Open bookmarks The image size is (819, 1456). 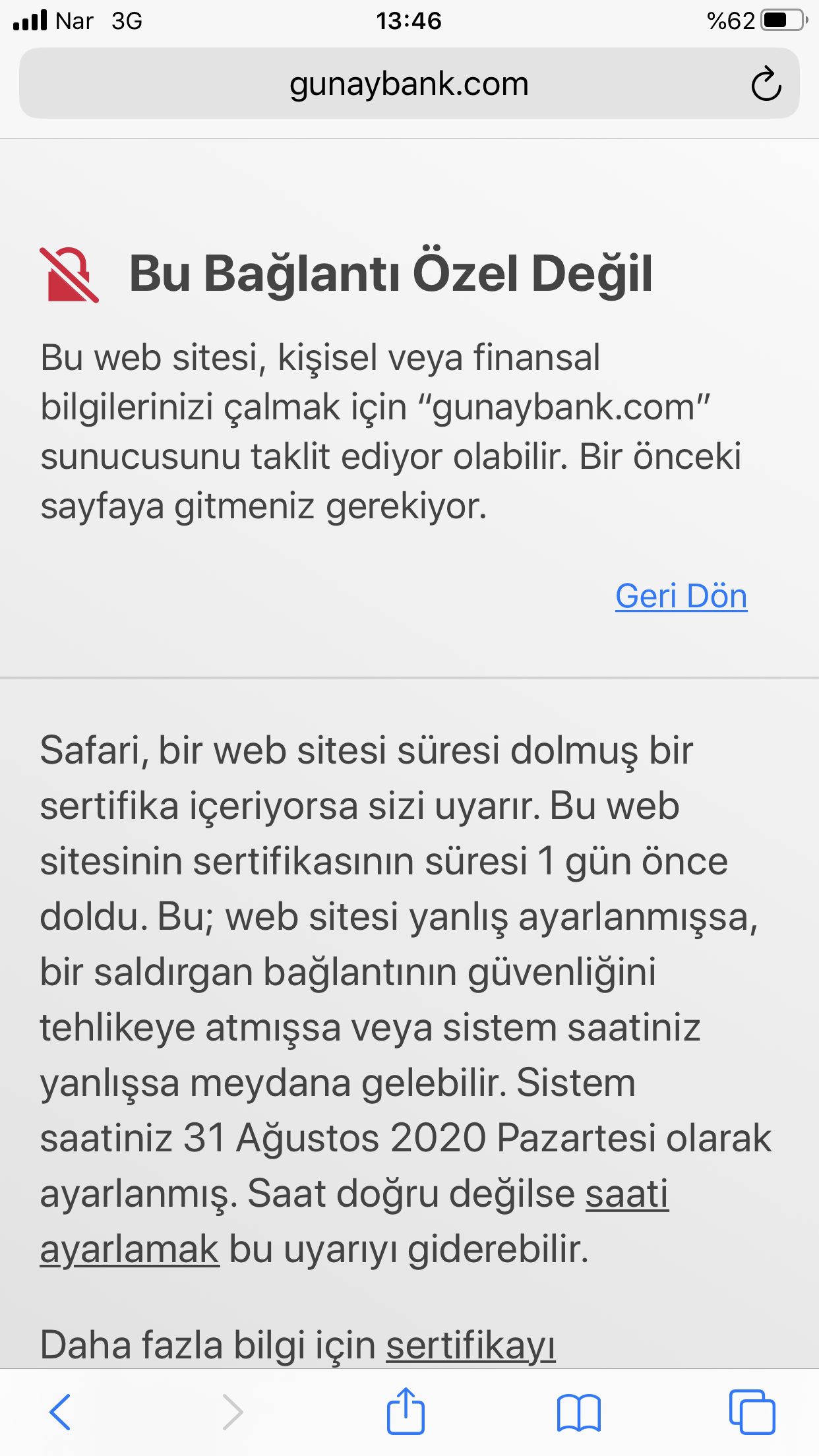579,1413
